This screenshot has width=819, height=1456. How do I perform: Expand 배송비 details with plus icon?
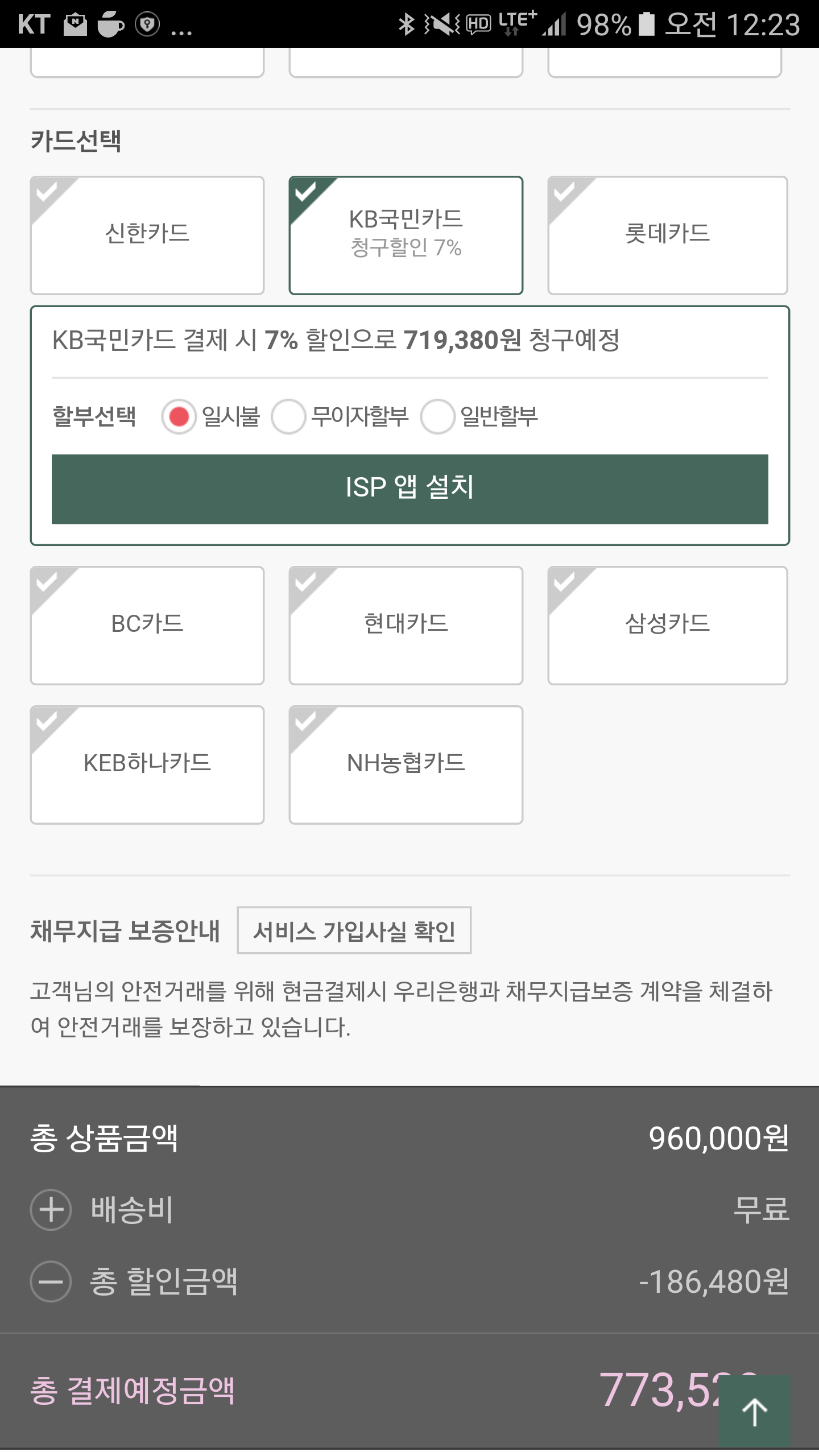coord(51,1210)
